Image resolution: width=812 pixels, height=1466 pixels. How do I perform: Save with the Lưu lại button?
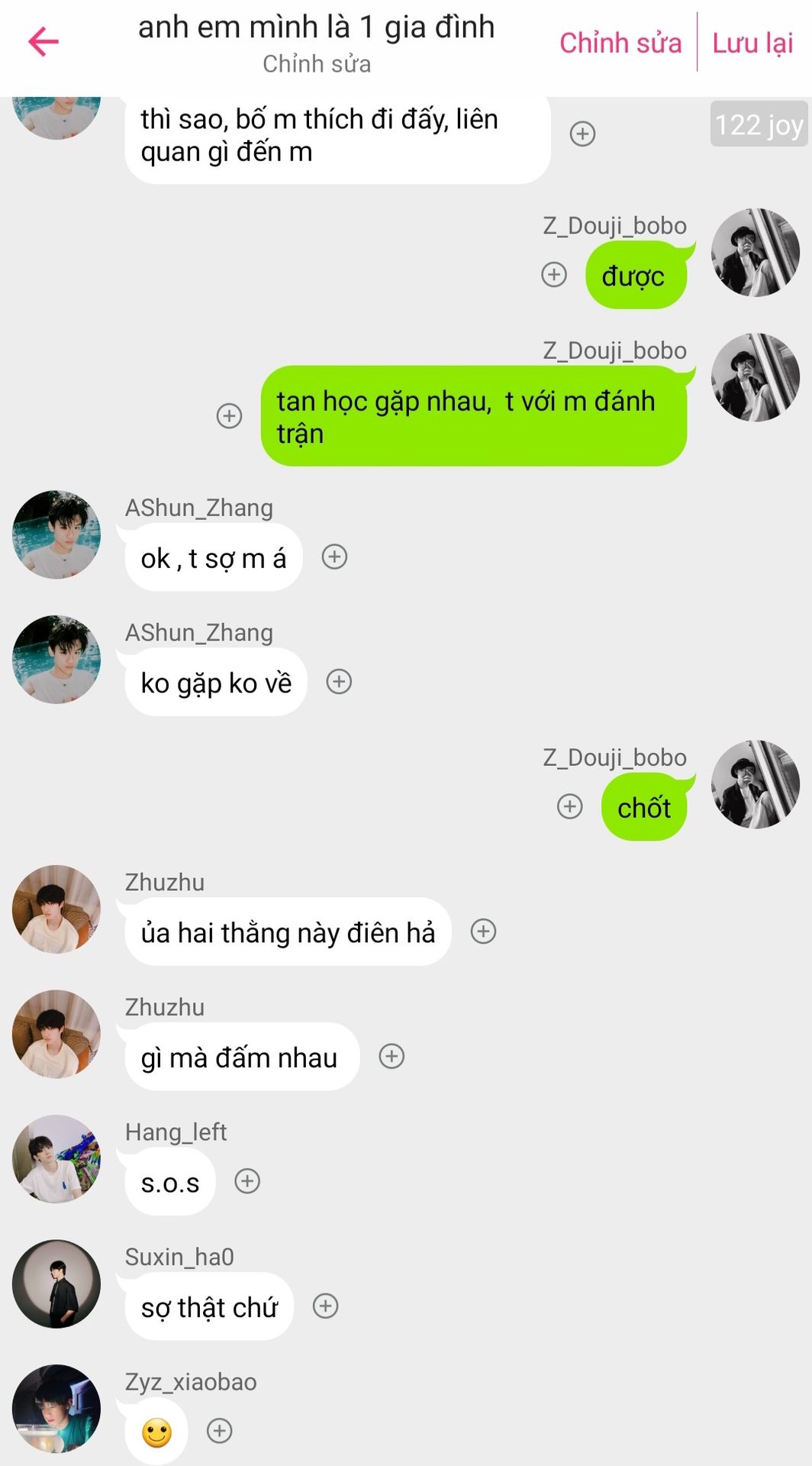[x=752, y=43]
